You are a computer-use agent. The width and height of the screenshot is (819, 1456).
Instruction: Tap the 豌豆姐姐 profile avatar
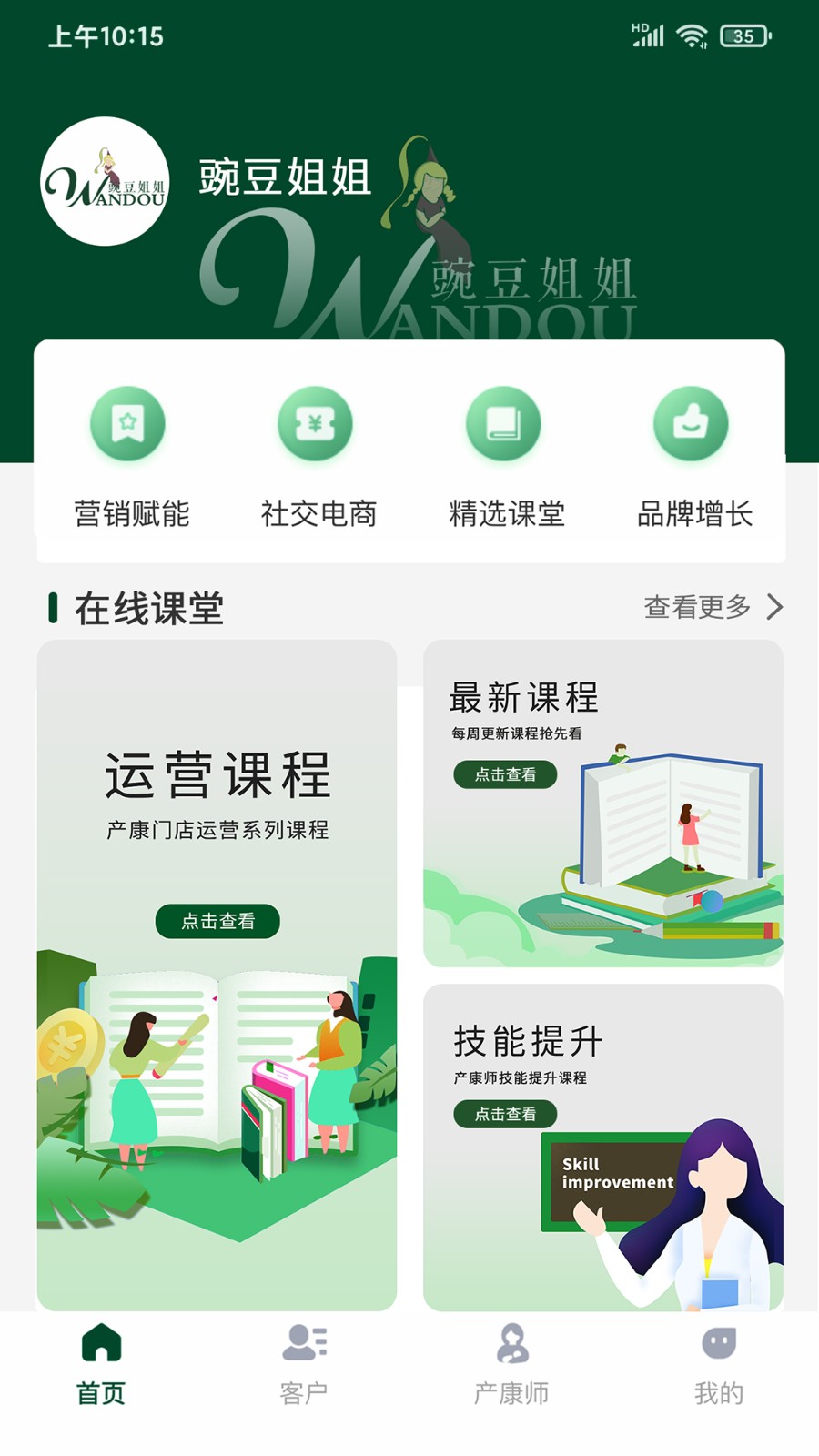point(106,181)
